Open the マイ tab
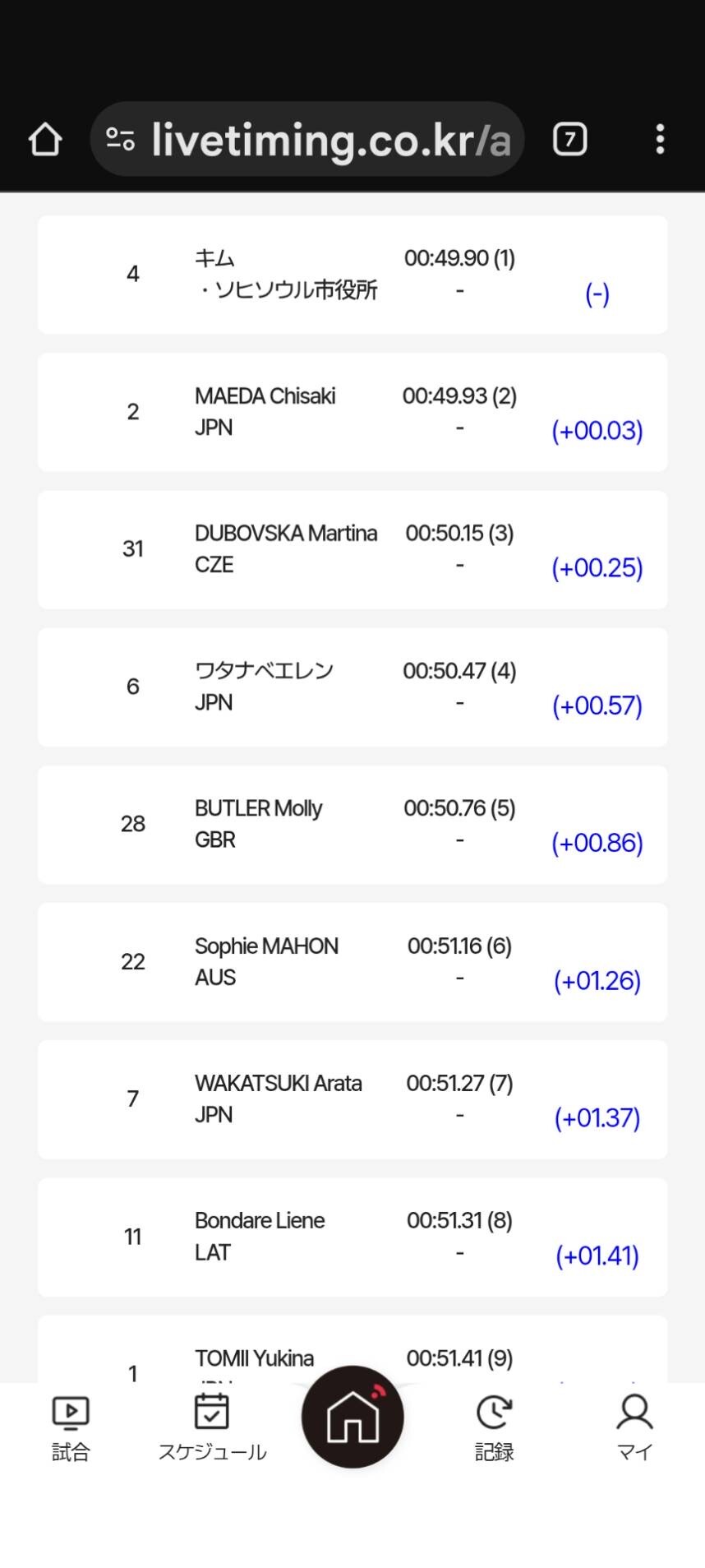Viewport: 705px width, 1568px height. (x=634, y=1427)
